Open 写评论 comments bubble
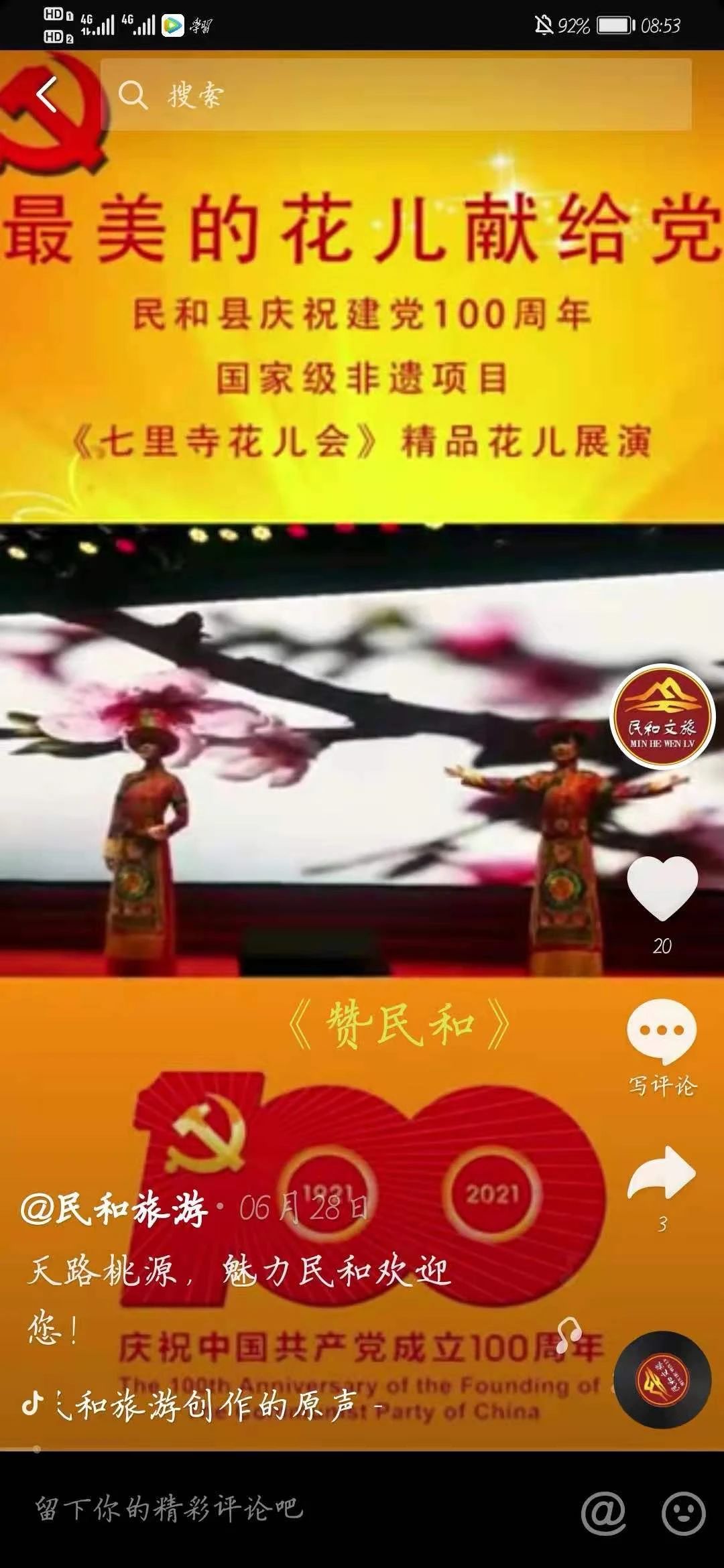 pyautogui.click(x=662, y=1031)
